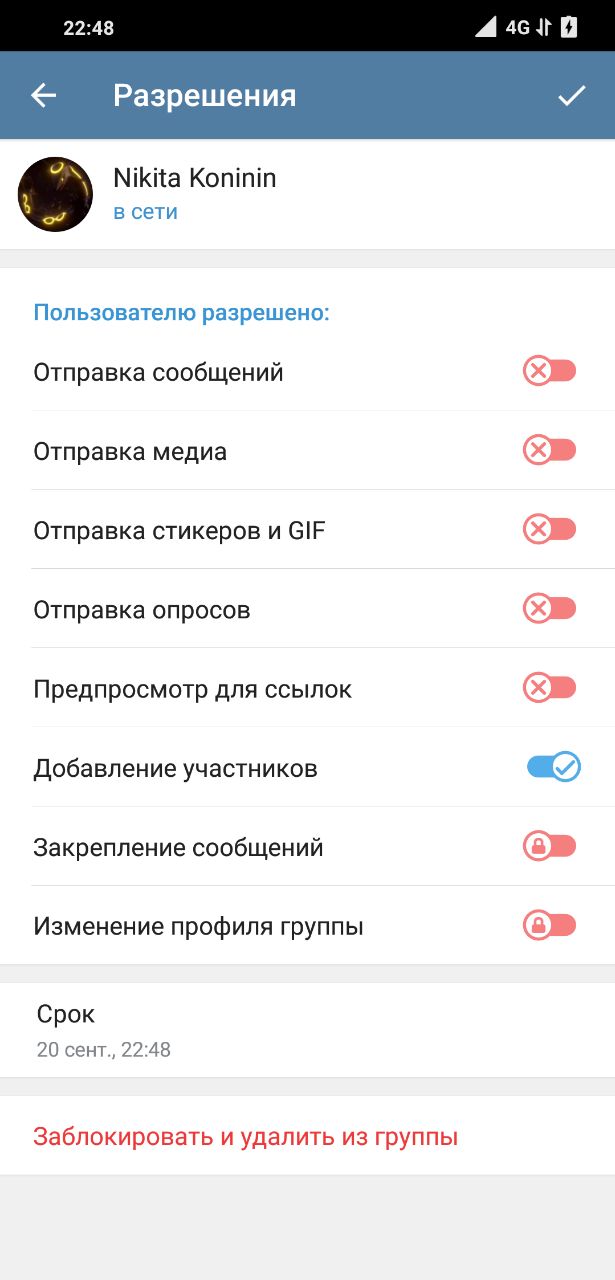Viewport: 615px width, 1280px height.
Task: Disable Добавление участников permission
Action: 554,768
